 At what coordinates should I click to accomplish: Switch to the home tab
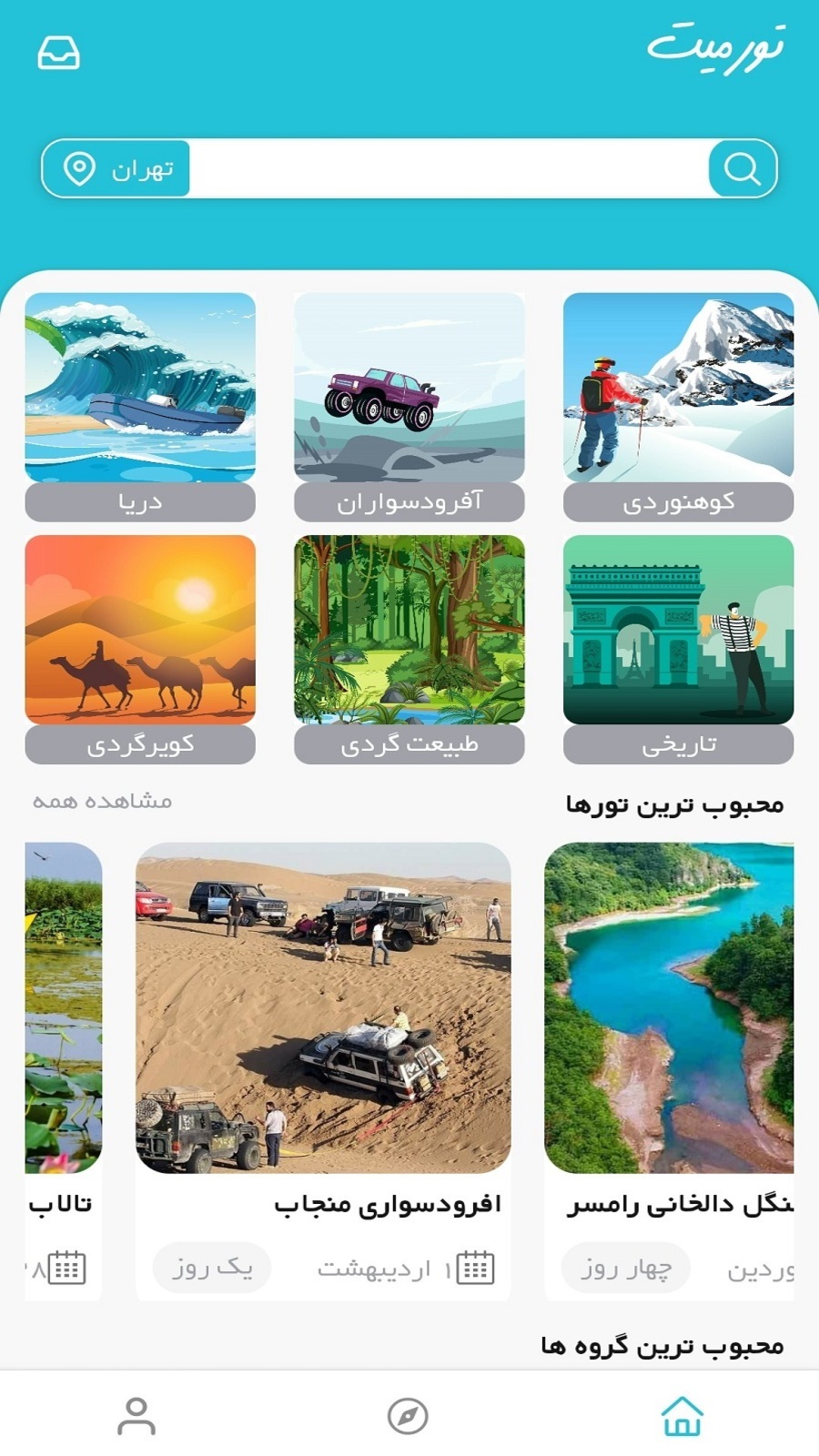[x=682, y=1417]
